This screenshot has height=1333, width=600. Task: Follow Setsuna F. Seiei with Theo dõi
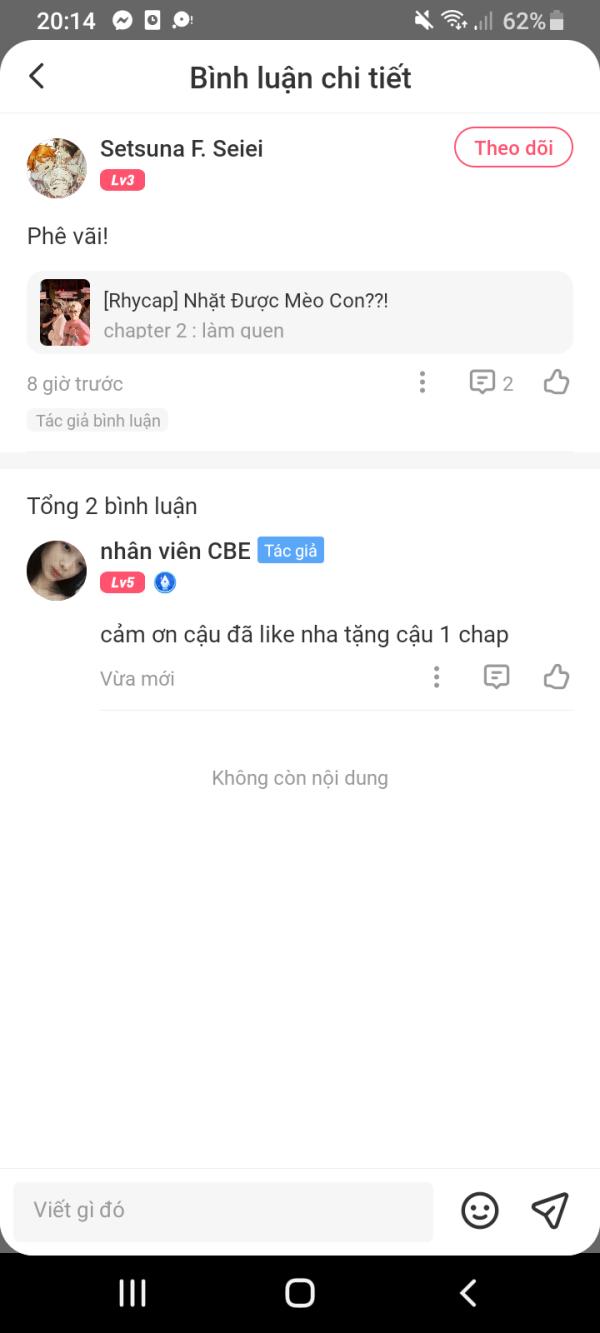pos(513,148)
